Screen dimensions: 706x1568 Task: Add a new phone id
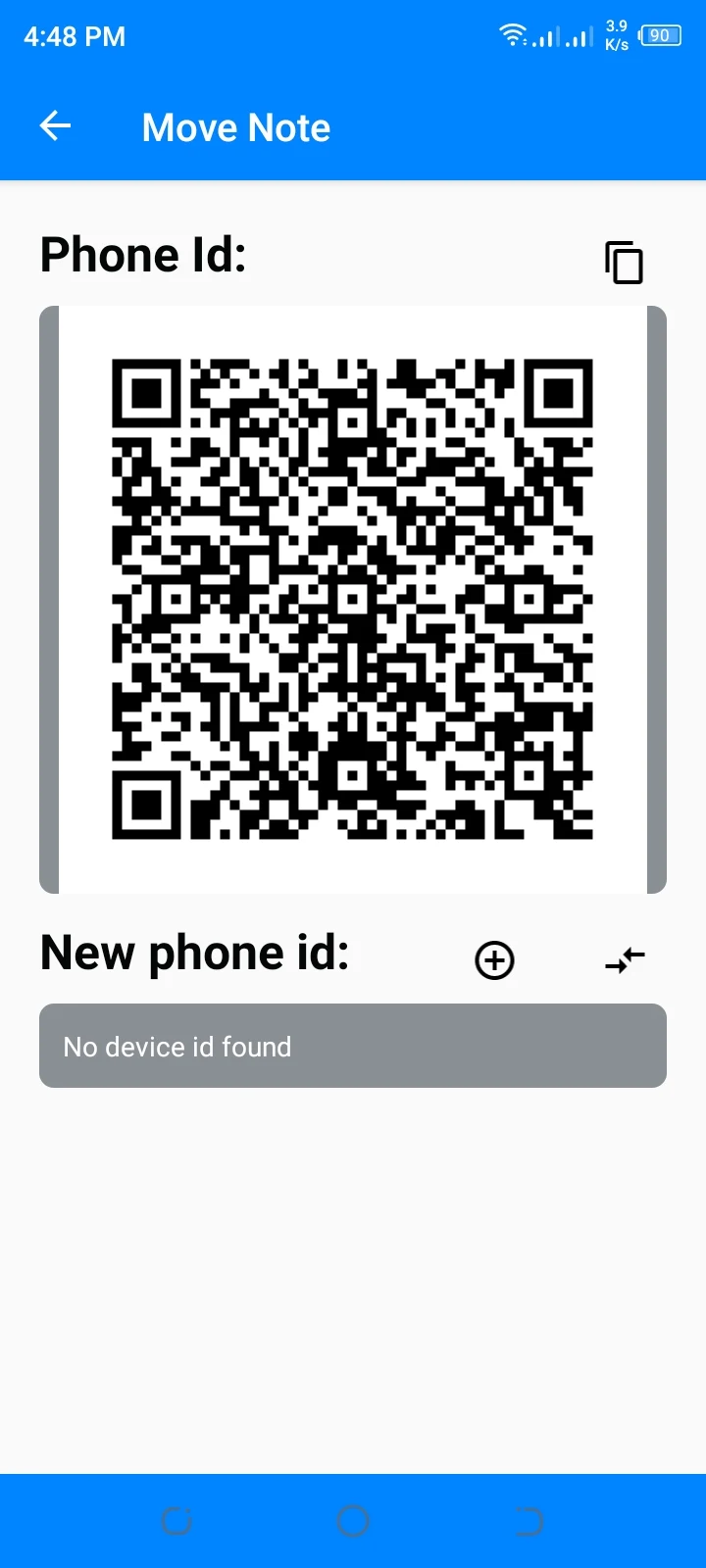494,960
